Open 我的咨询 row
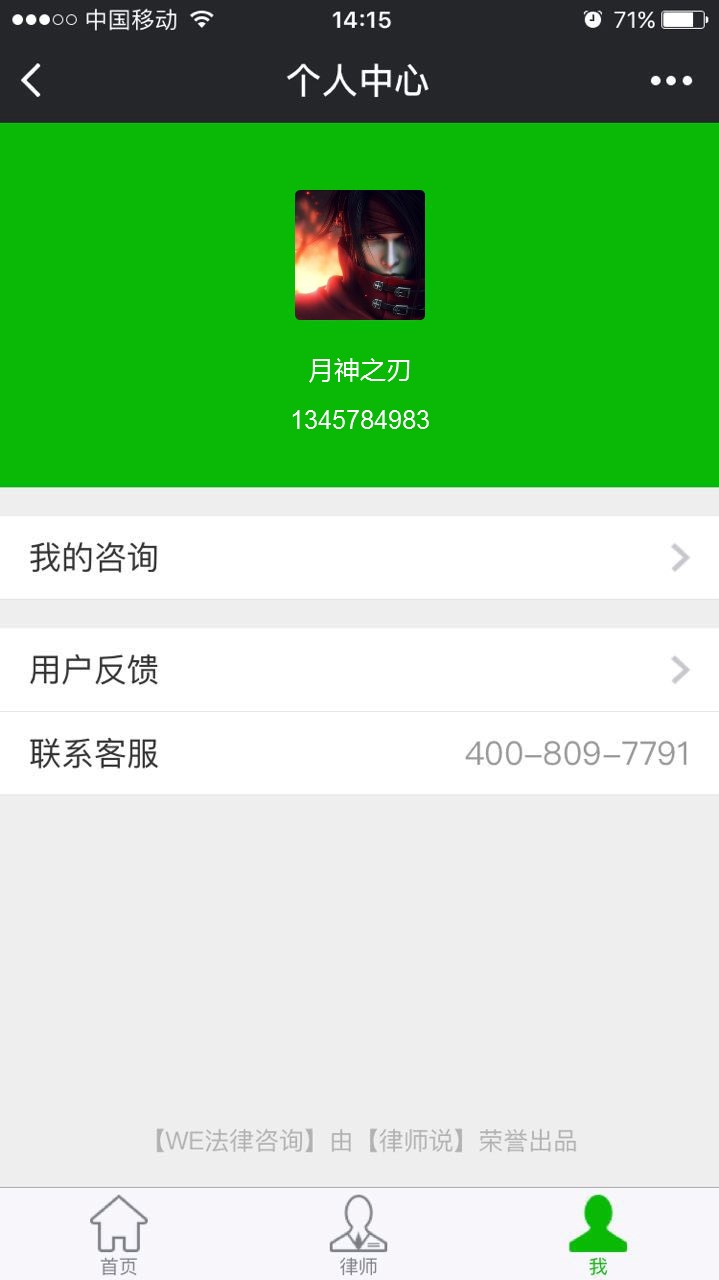The width and height of the screenshot is (719, 1280). click(359, 557)
